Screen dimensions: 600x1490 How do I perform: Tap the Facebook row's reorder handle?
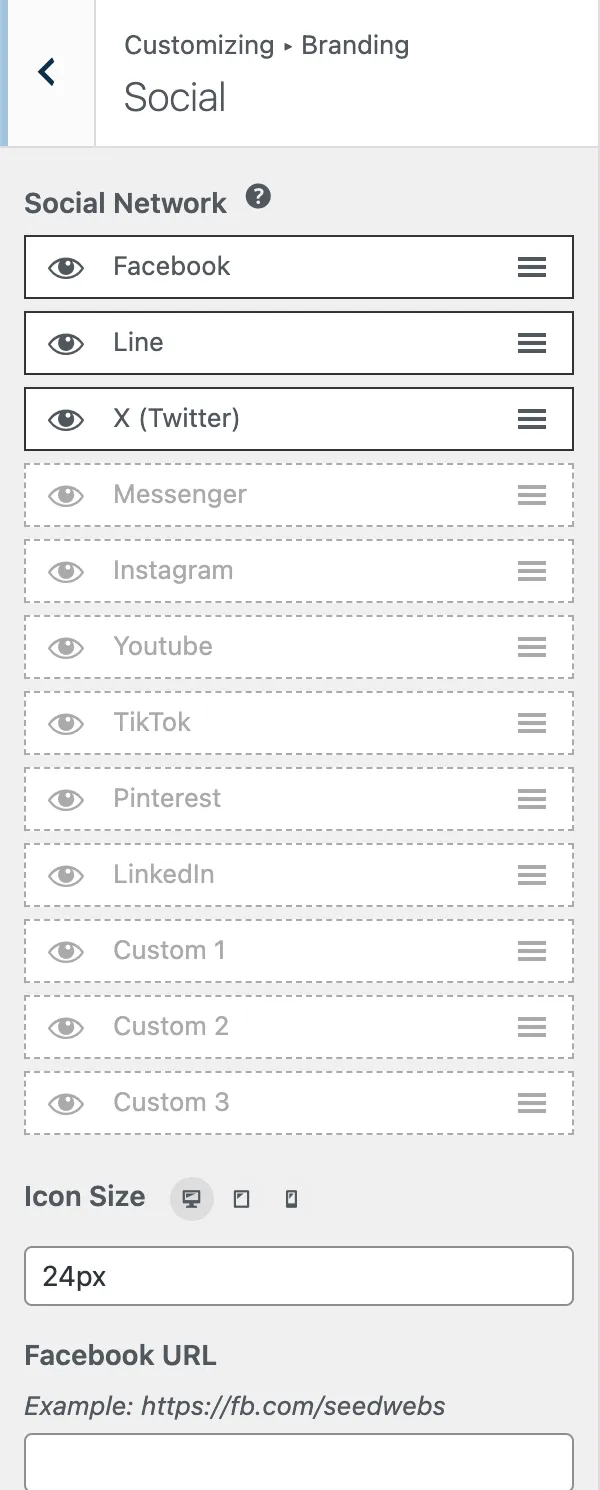point(532,267)
